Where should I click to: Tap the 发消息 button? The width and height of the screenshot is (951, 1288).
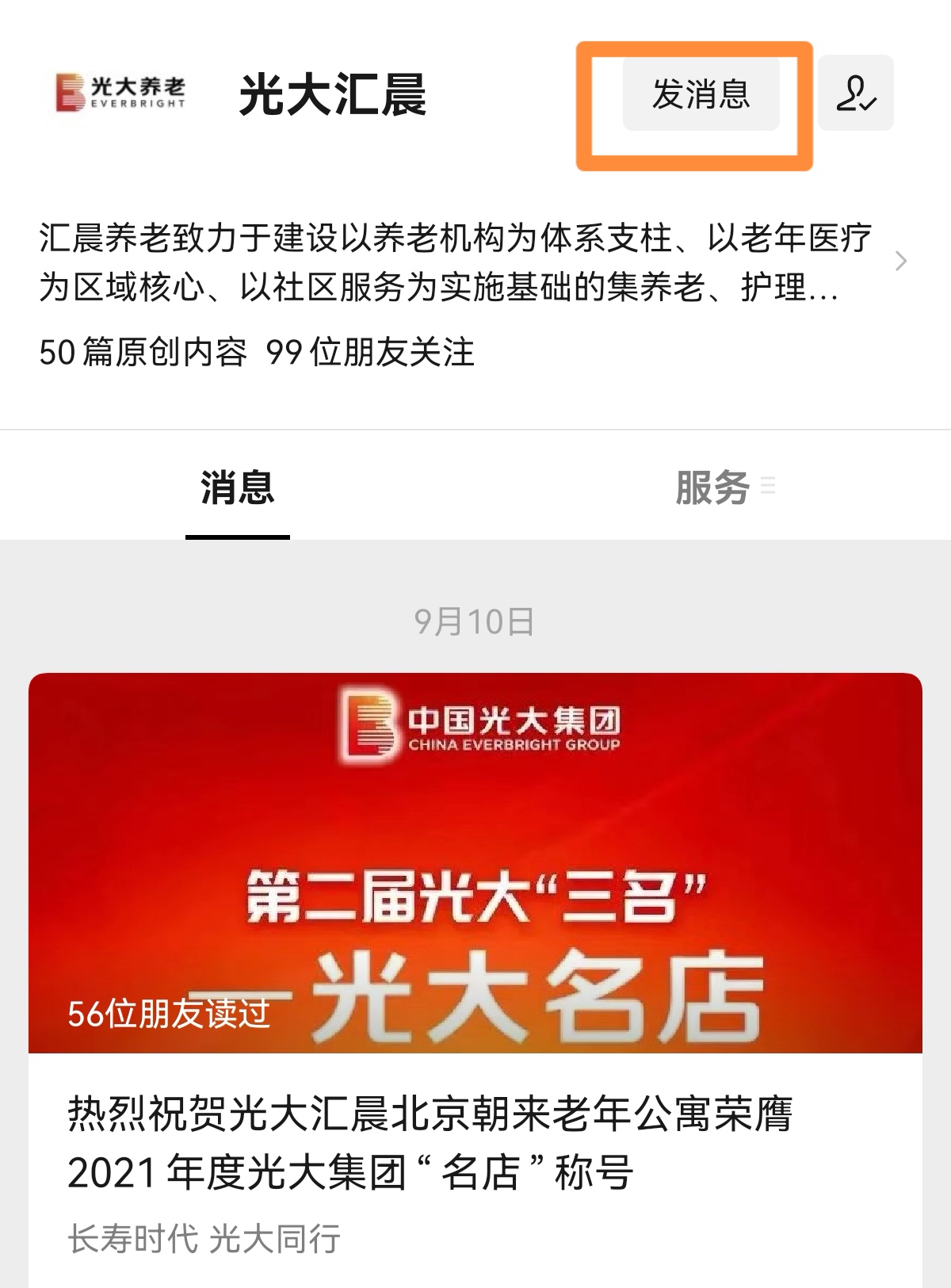701,94
